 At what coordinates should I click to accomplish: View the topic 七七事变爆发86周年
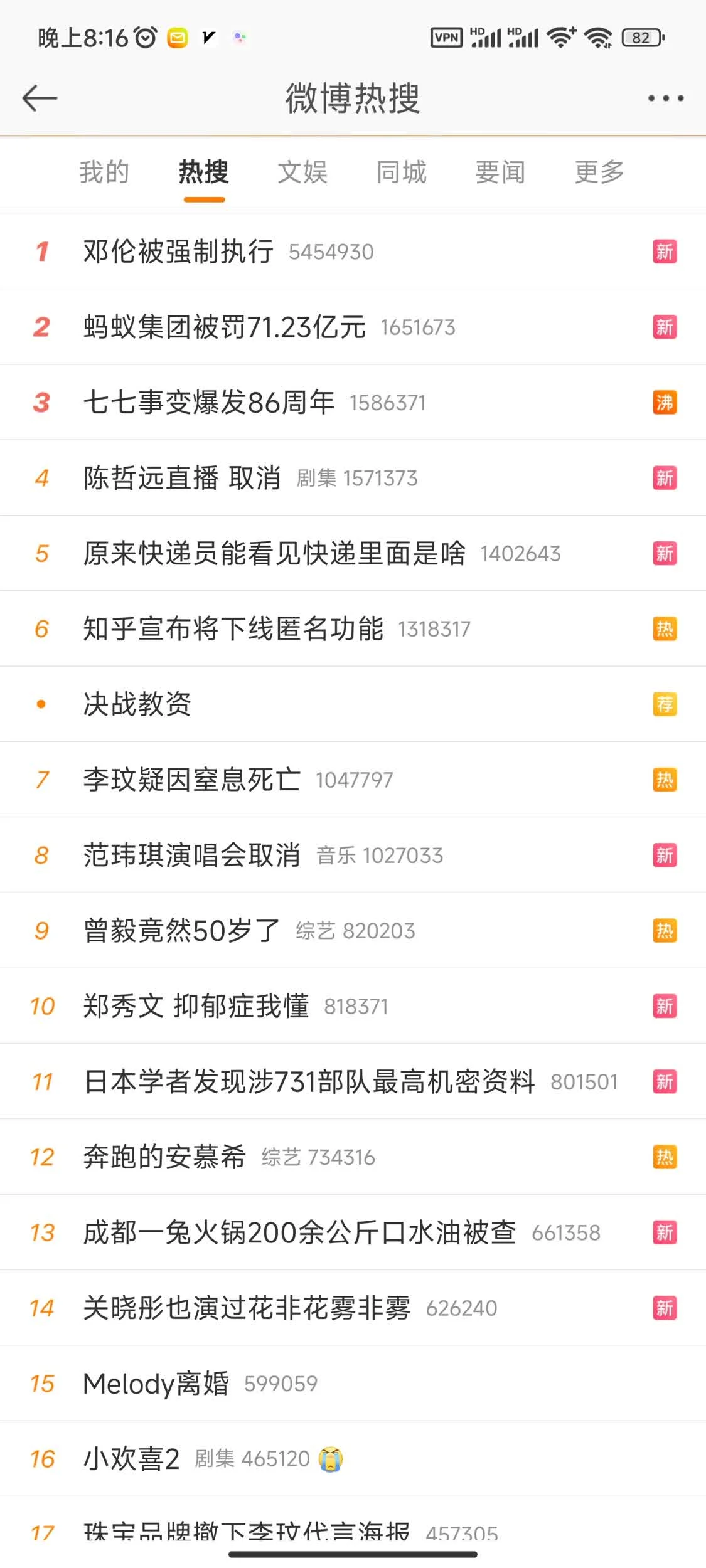click(x=209, y=403)
